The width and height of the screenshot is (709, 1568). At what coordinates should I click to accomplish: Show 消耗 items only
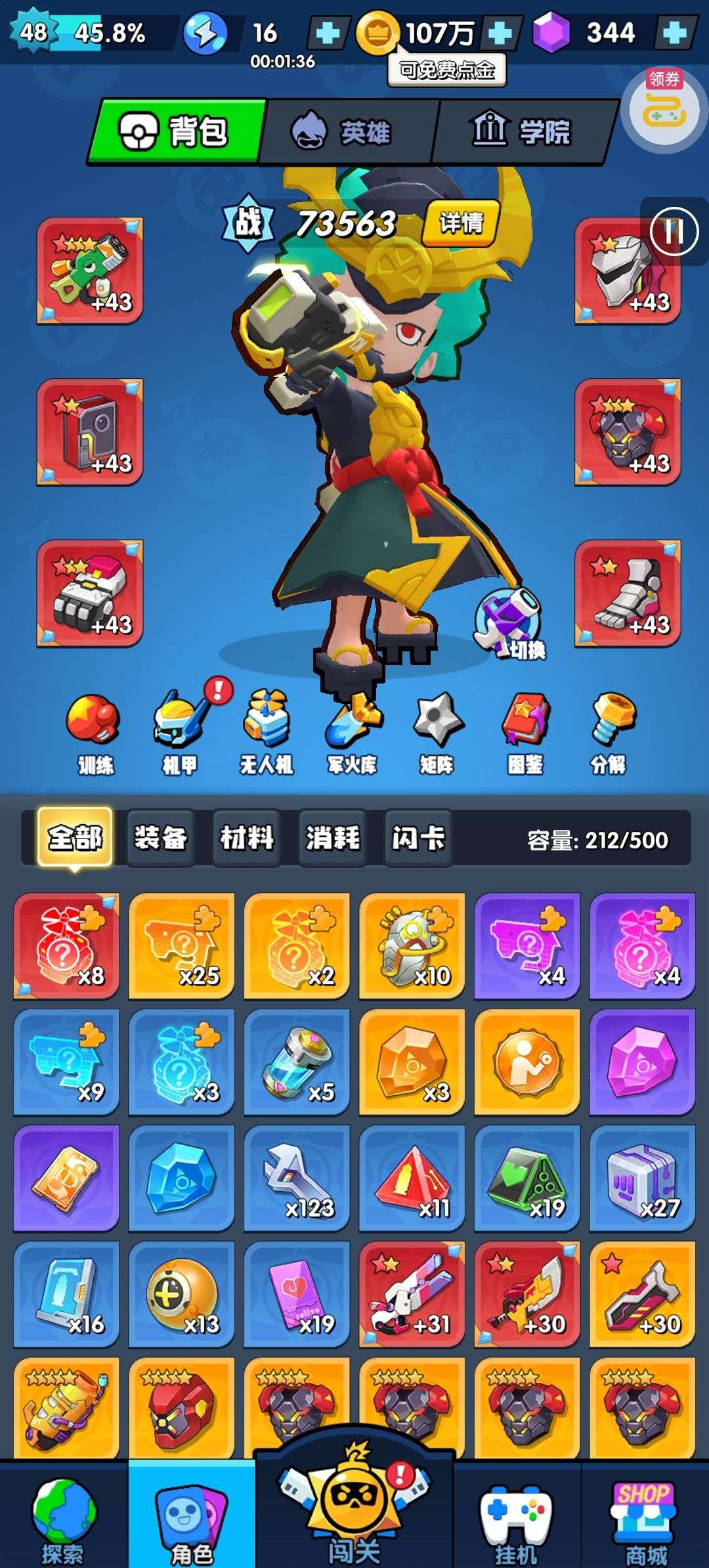[333, 838]
